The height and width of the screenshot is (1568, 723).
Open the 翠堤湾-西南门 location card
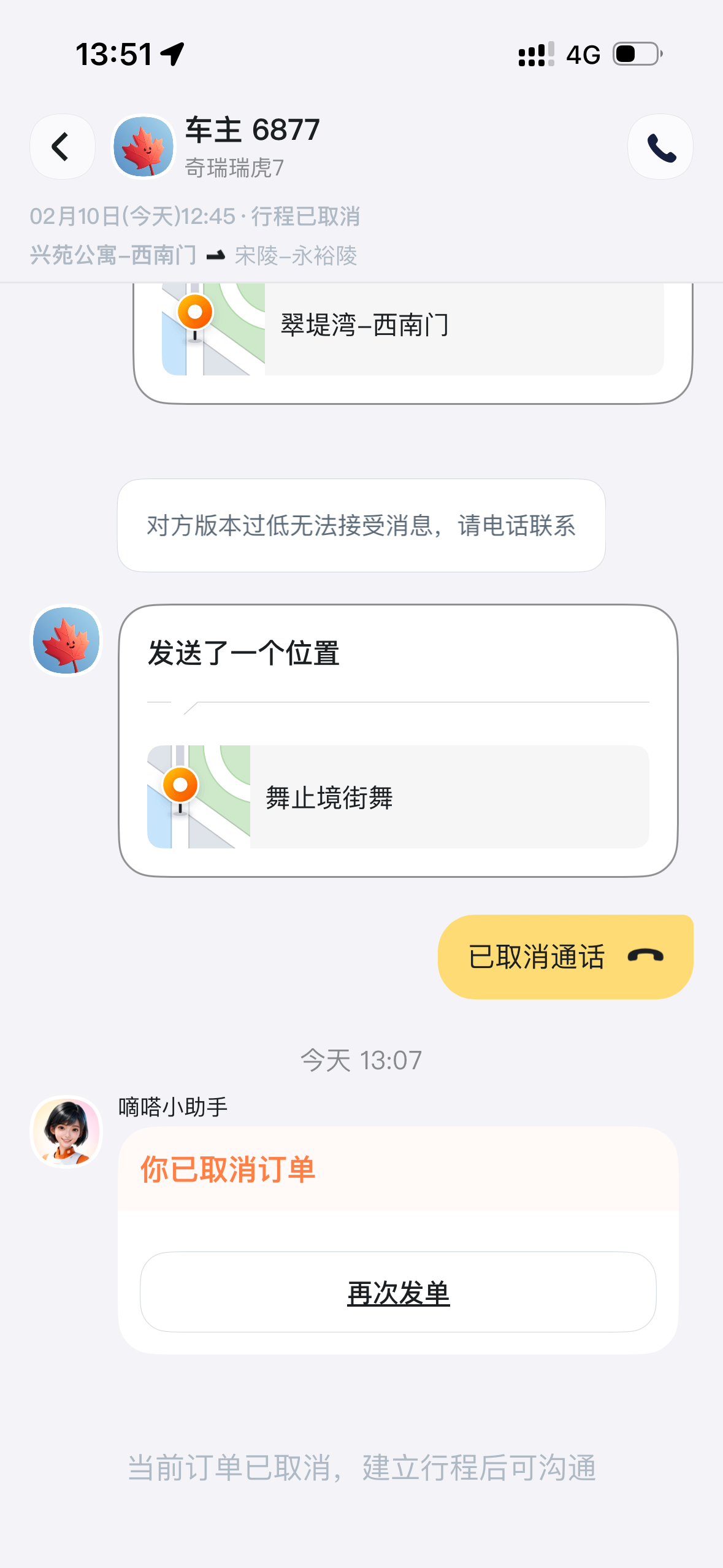[412, 327]
